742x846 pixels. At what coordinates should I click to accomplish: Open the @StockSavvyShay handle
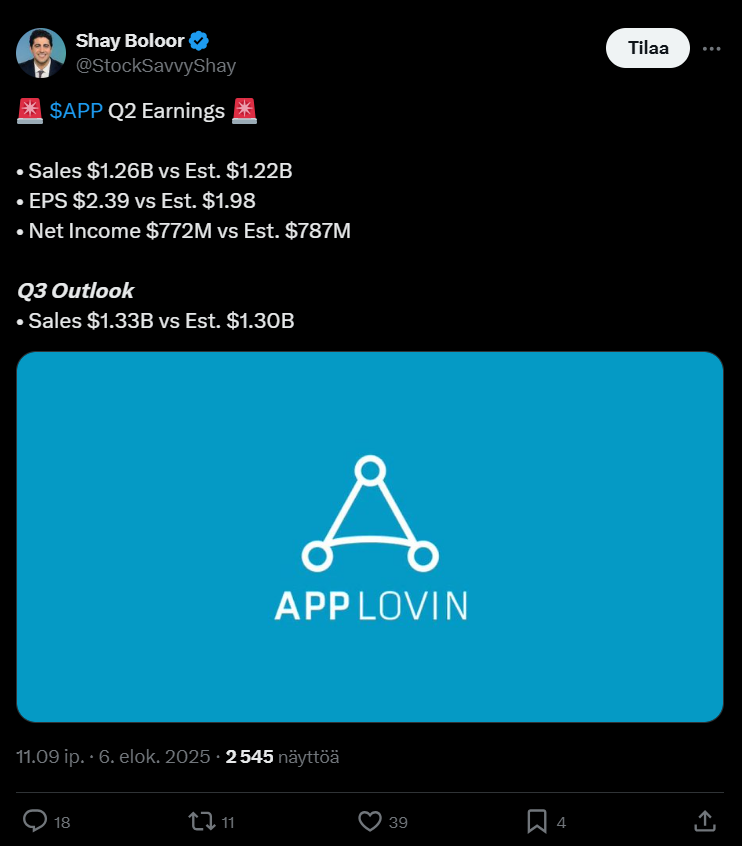(156, 66)
